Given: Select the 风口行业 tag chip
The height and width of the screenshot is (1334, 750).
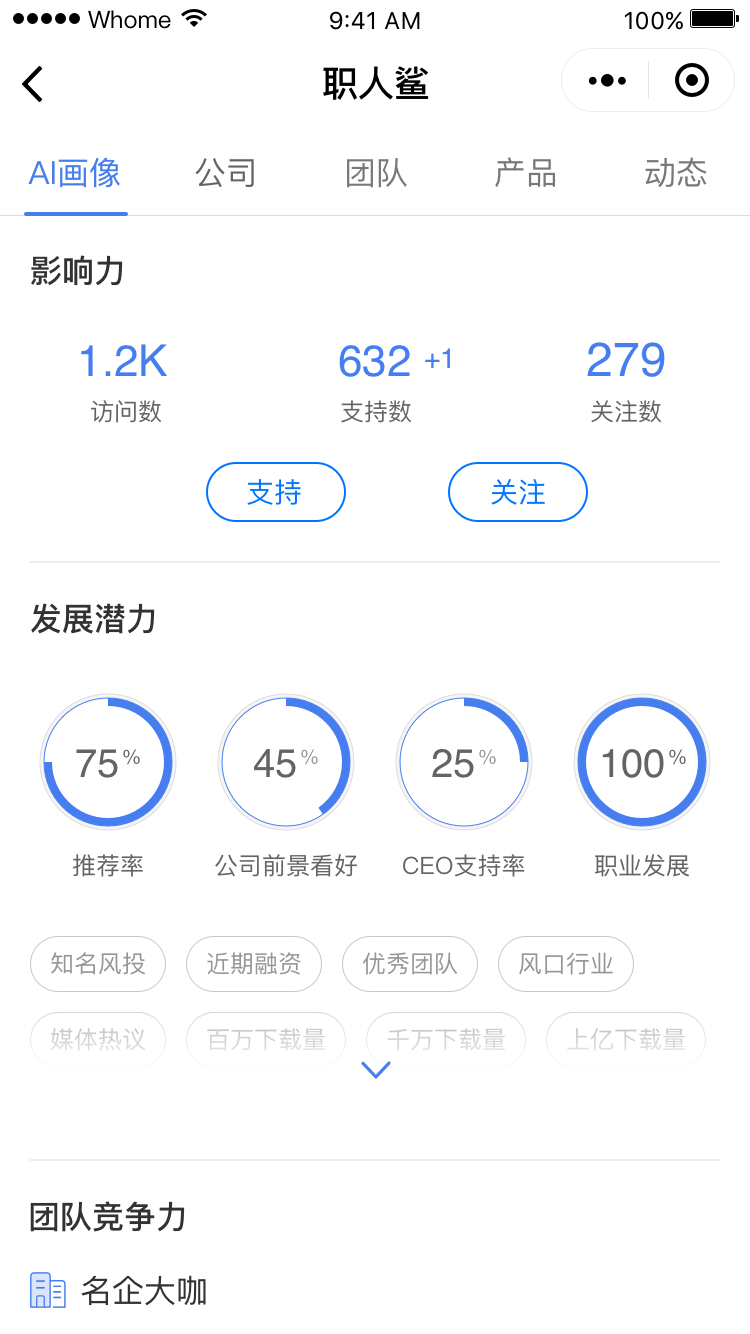Looking at the screenshot, I should pos(566,964).
